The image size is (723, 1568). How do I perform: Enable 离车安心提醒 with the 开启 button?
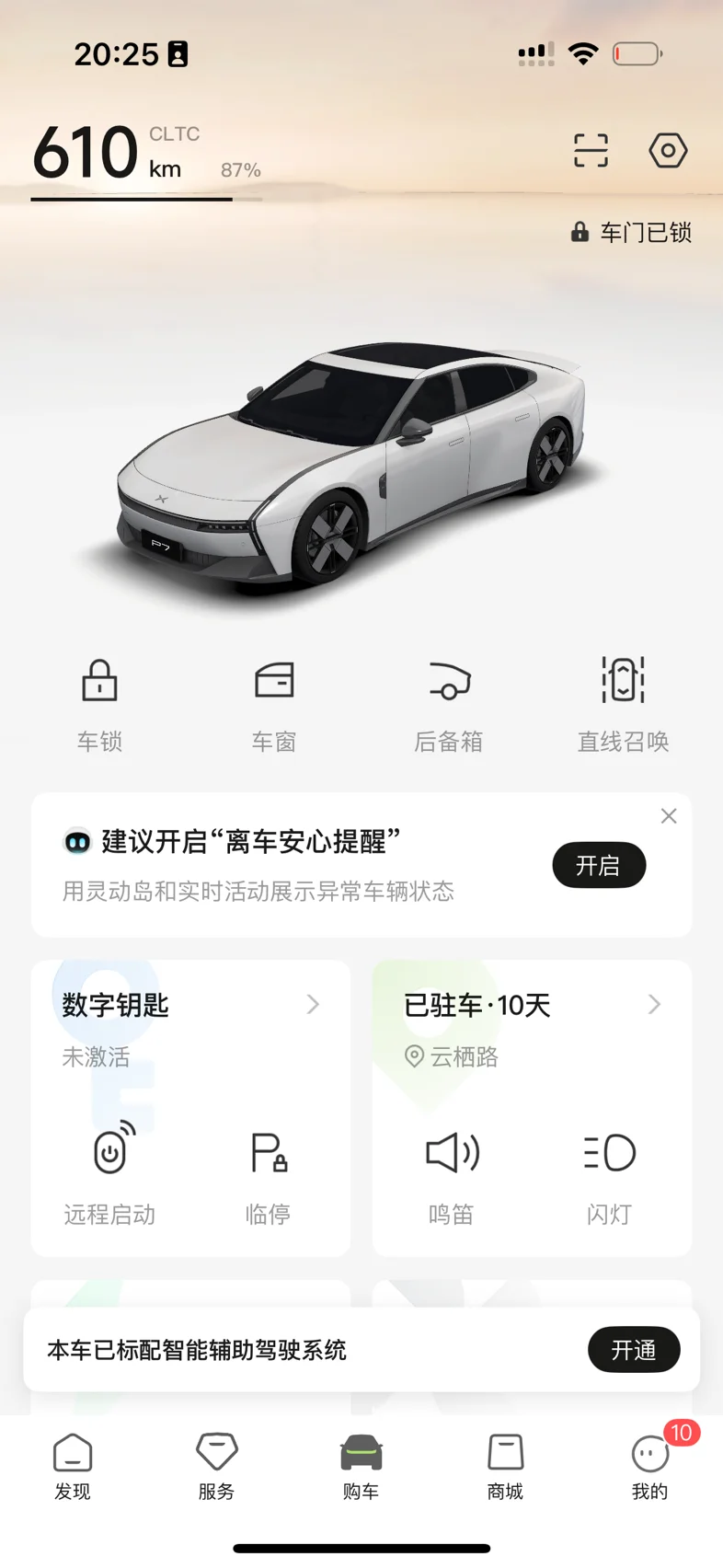pos(599,865)
